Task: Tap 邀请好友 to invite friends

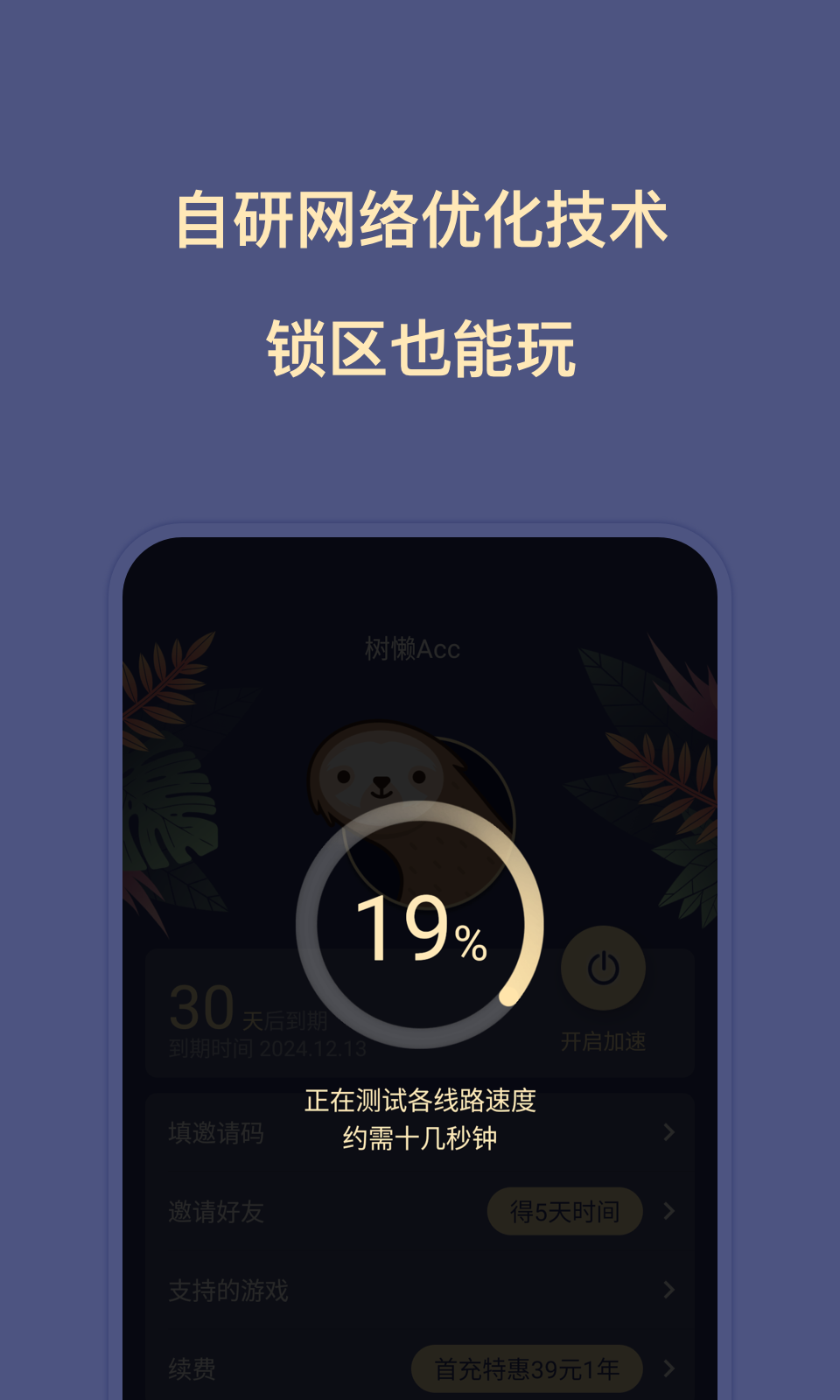Action: 215,1212
